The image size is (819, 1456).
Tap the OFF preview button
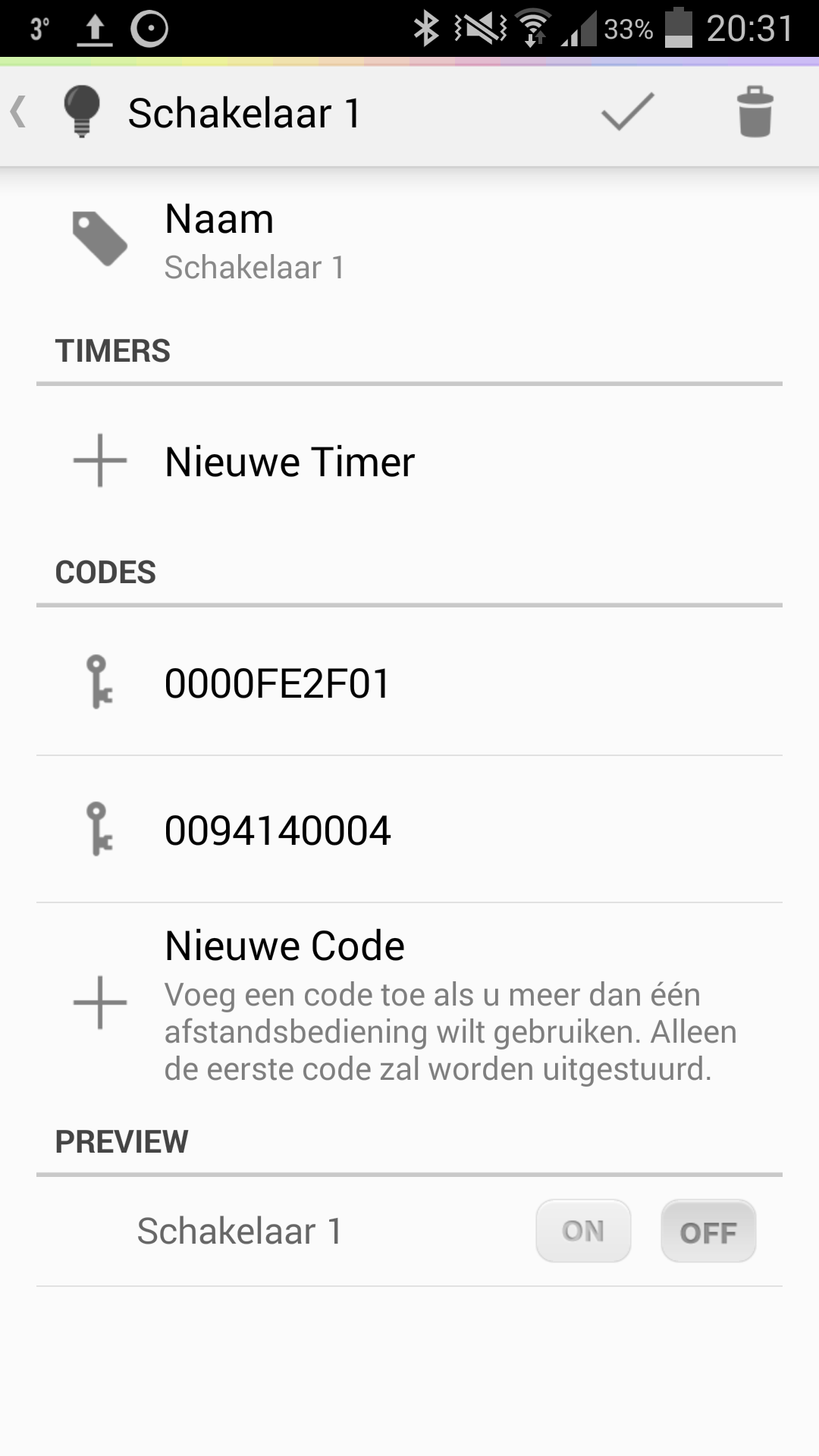point(708,1231)
